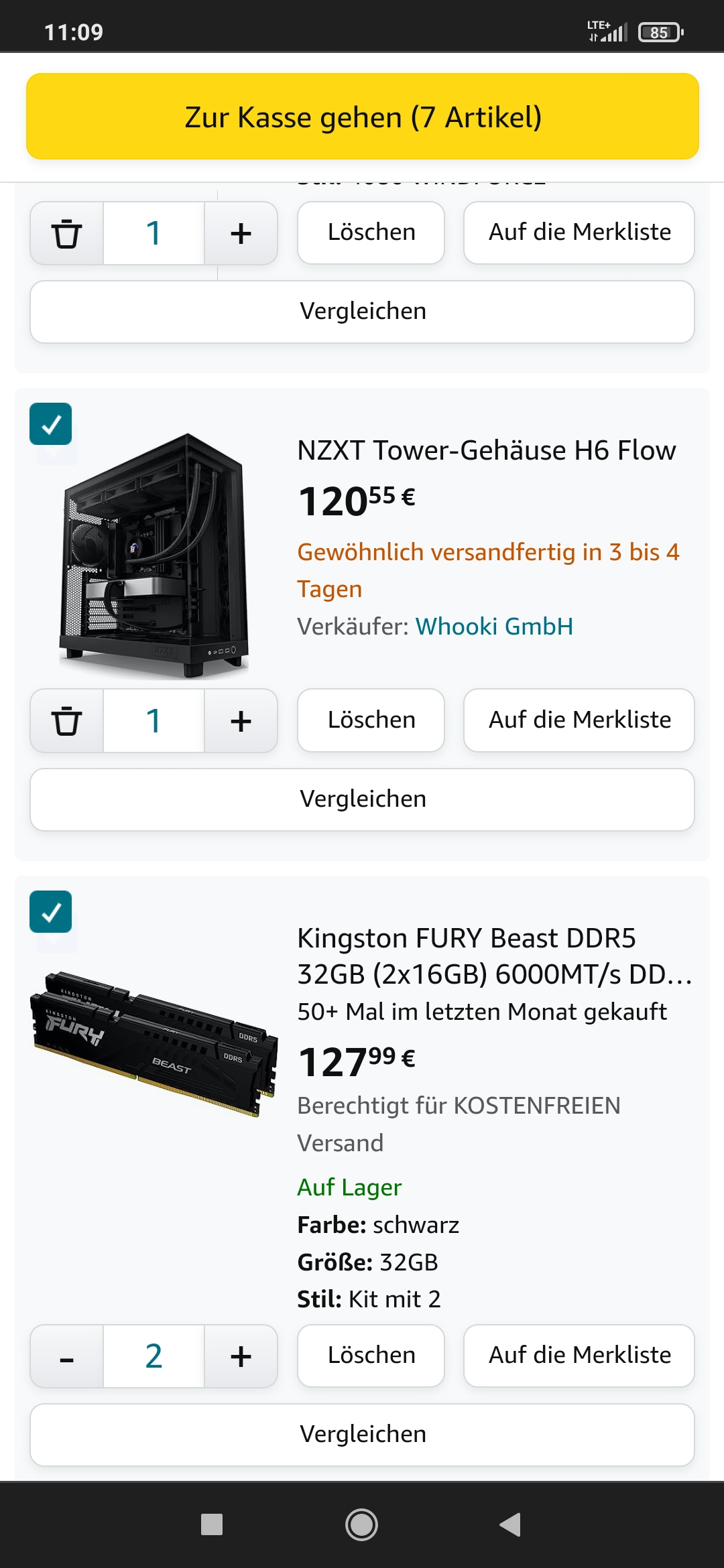Tap trash icon of topmost cart item
The height and width of the screenshot is (1568, 724).
pyautogui.click(x=66, y=233)
